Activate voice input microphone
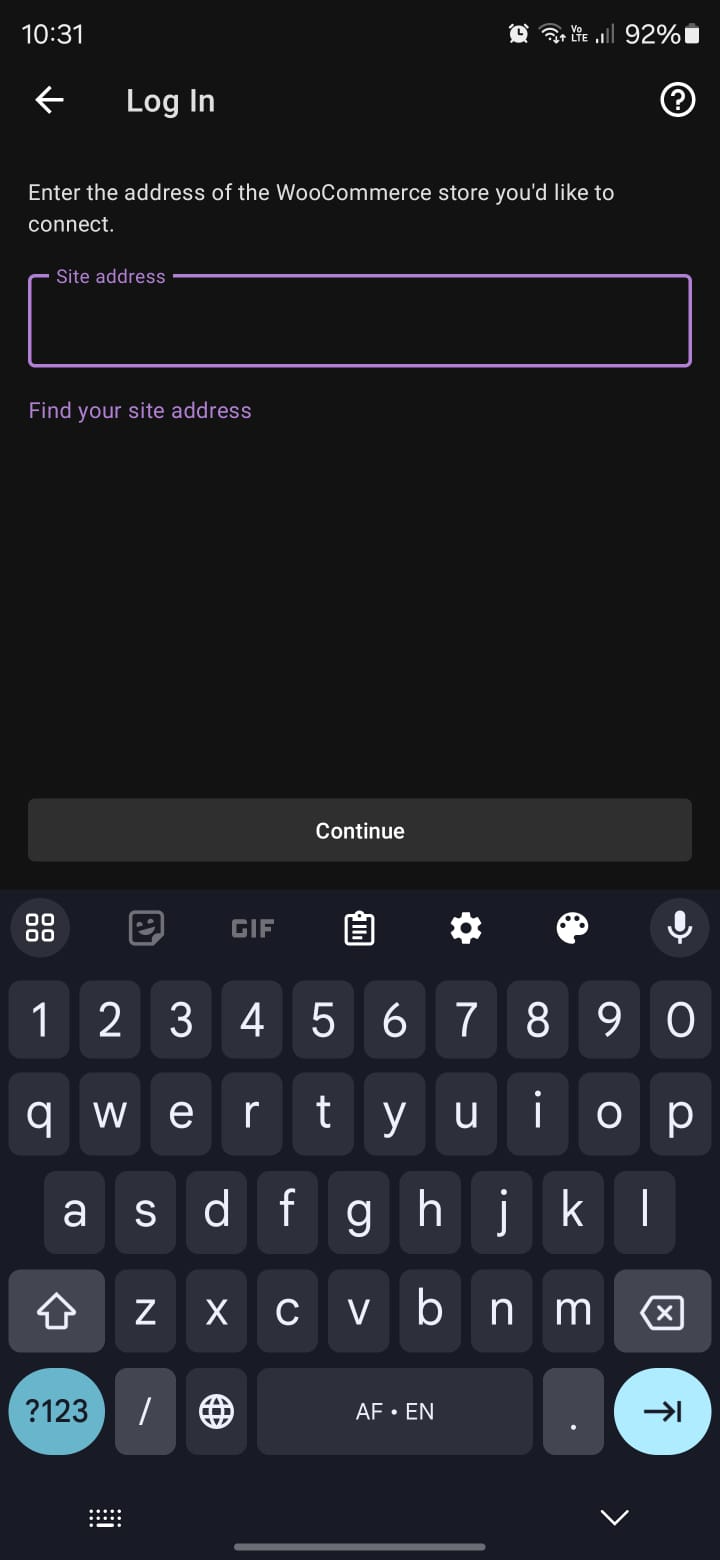 679,928
